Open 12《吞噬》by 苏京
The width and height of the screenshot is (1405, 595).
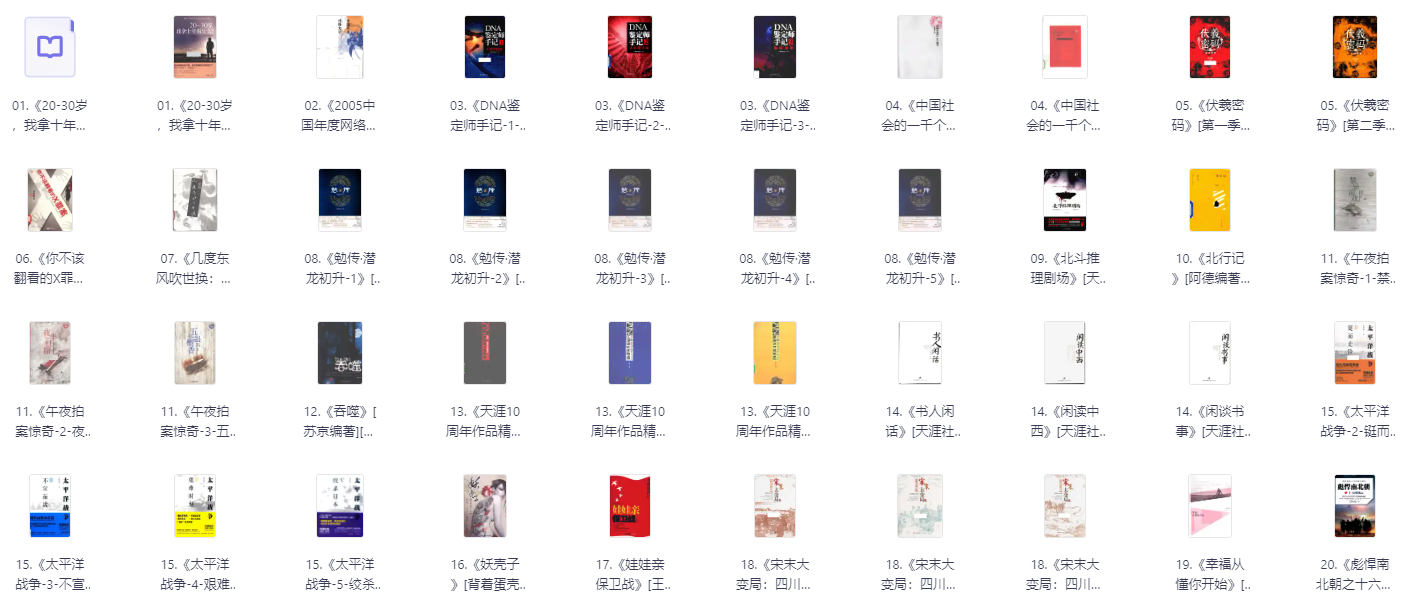click(339, 353)
